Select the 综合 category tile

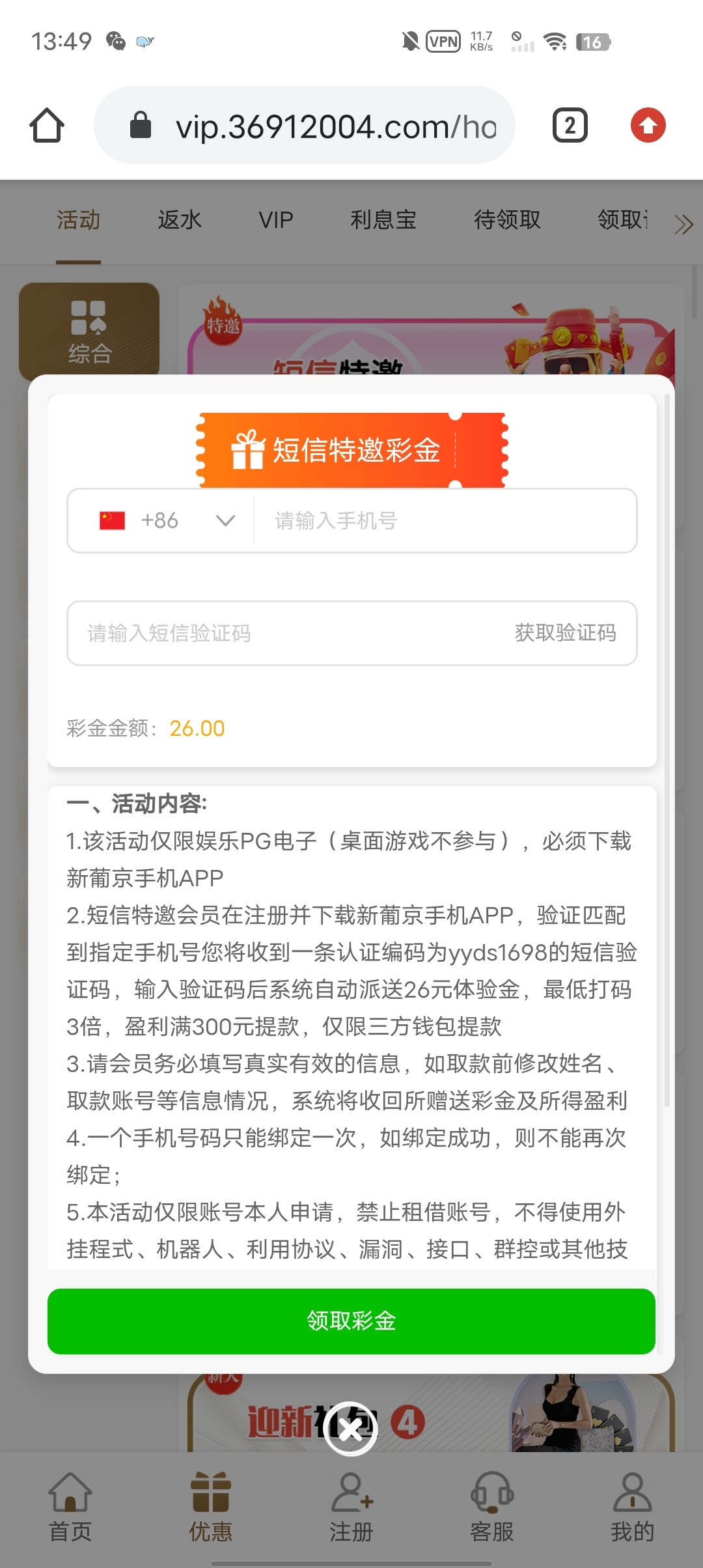pyautogui.click(x=89, y=331)
